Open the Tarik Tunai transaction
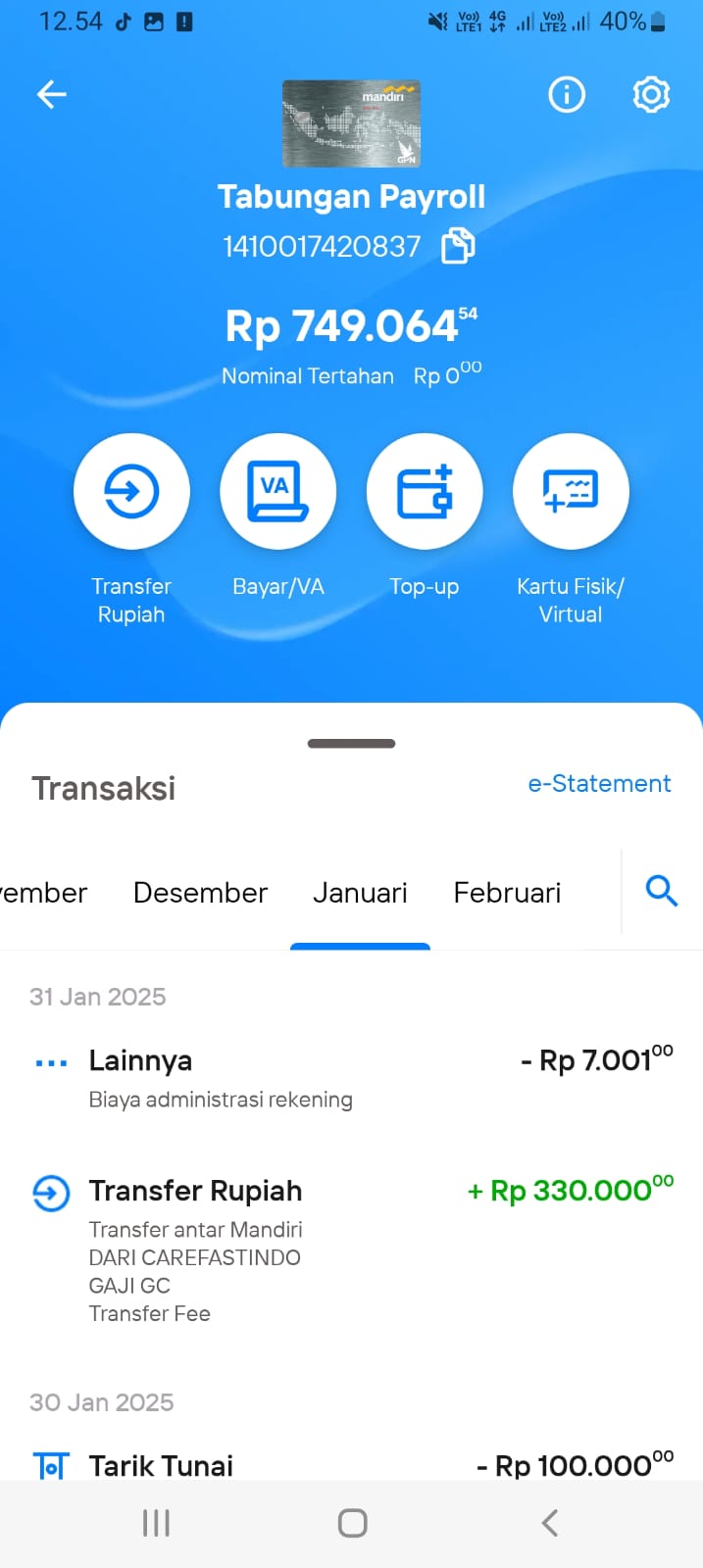703x1568 pixels. pos(351,1465)
